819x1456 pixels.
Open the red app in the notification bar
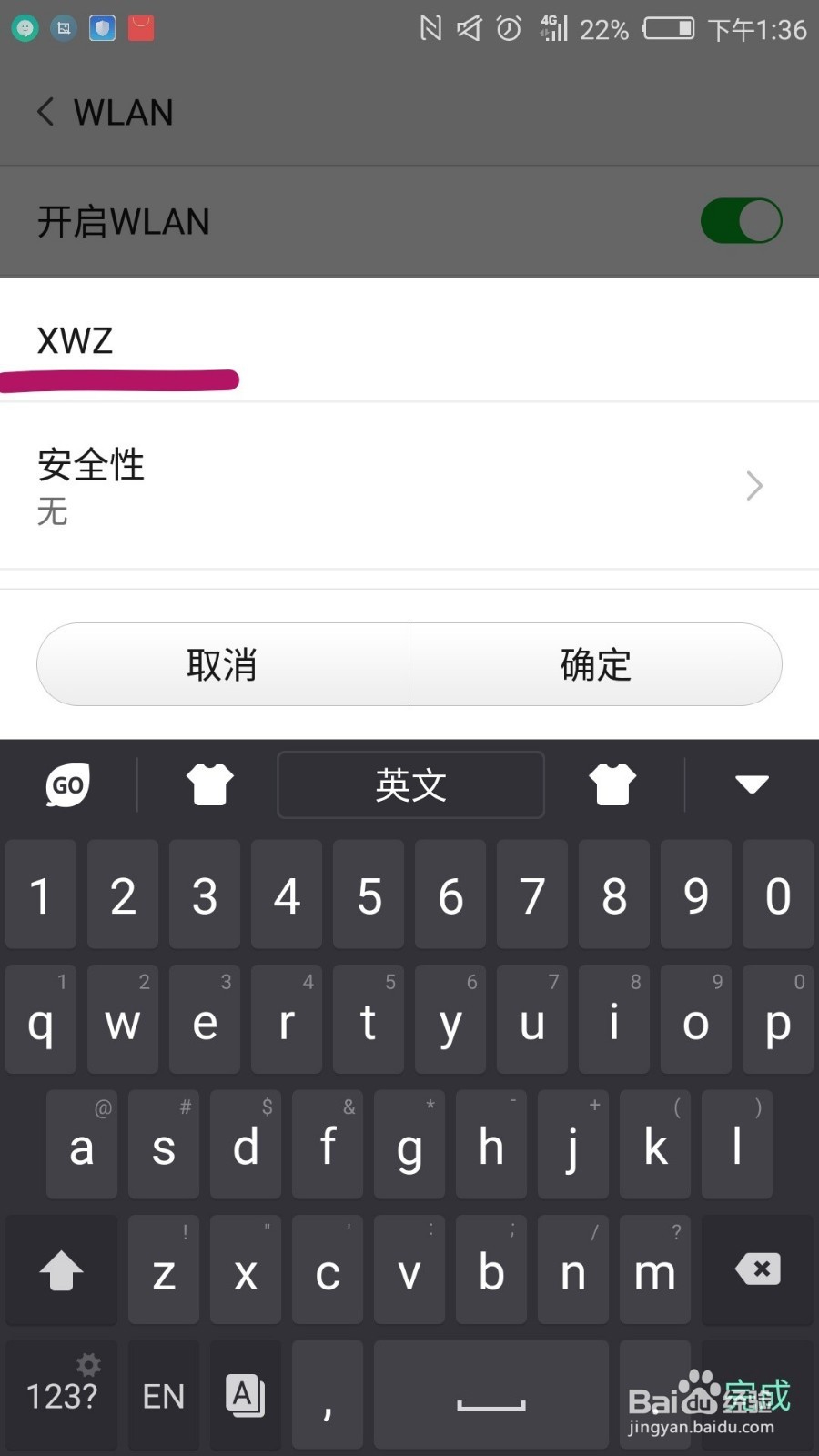coord(140,27)
